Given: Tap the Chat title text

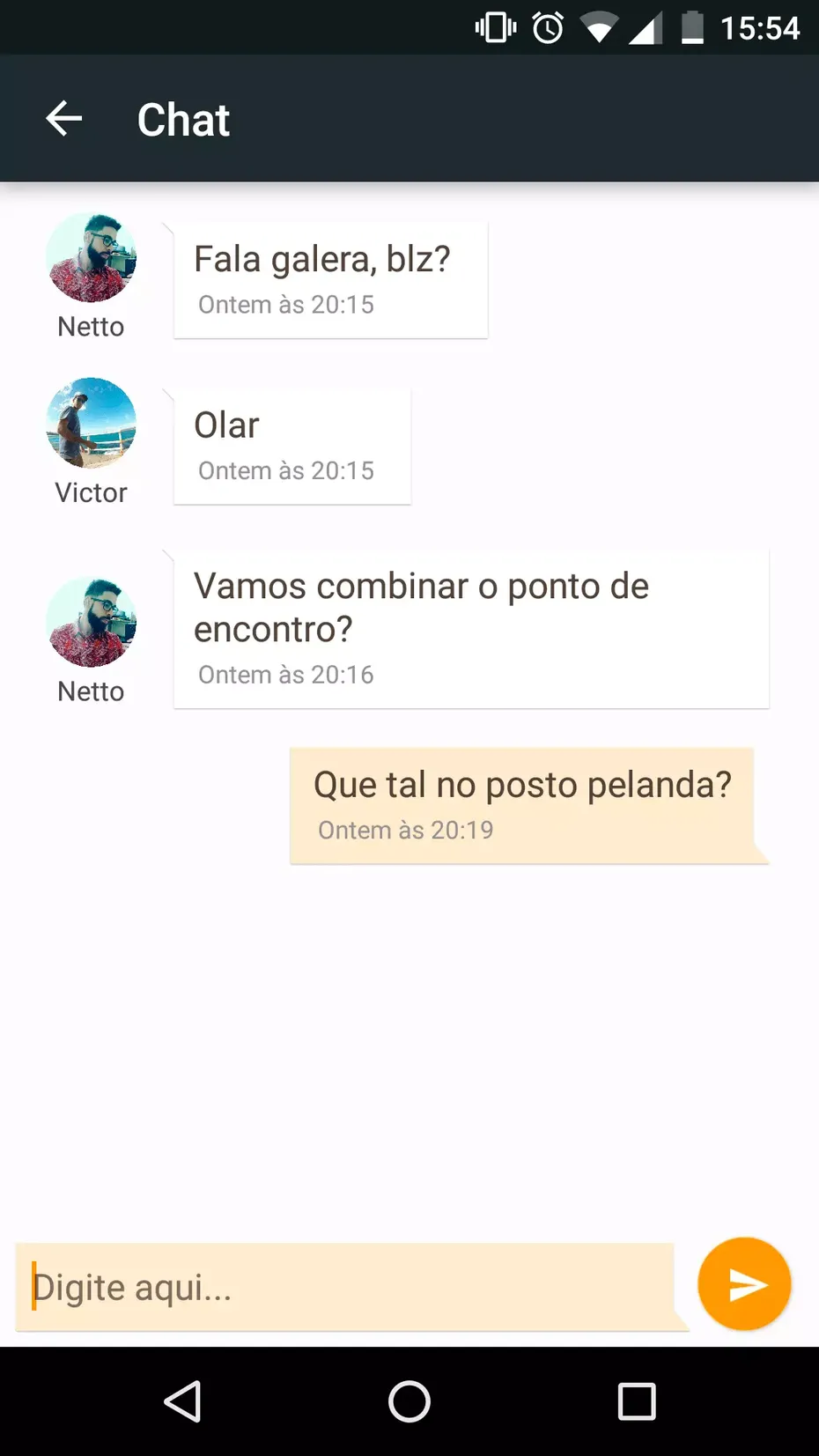Looking at the screenshot, I should tap(182, 118).
